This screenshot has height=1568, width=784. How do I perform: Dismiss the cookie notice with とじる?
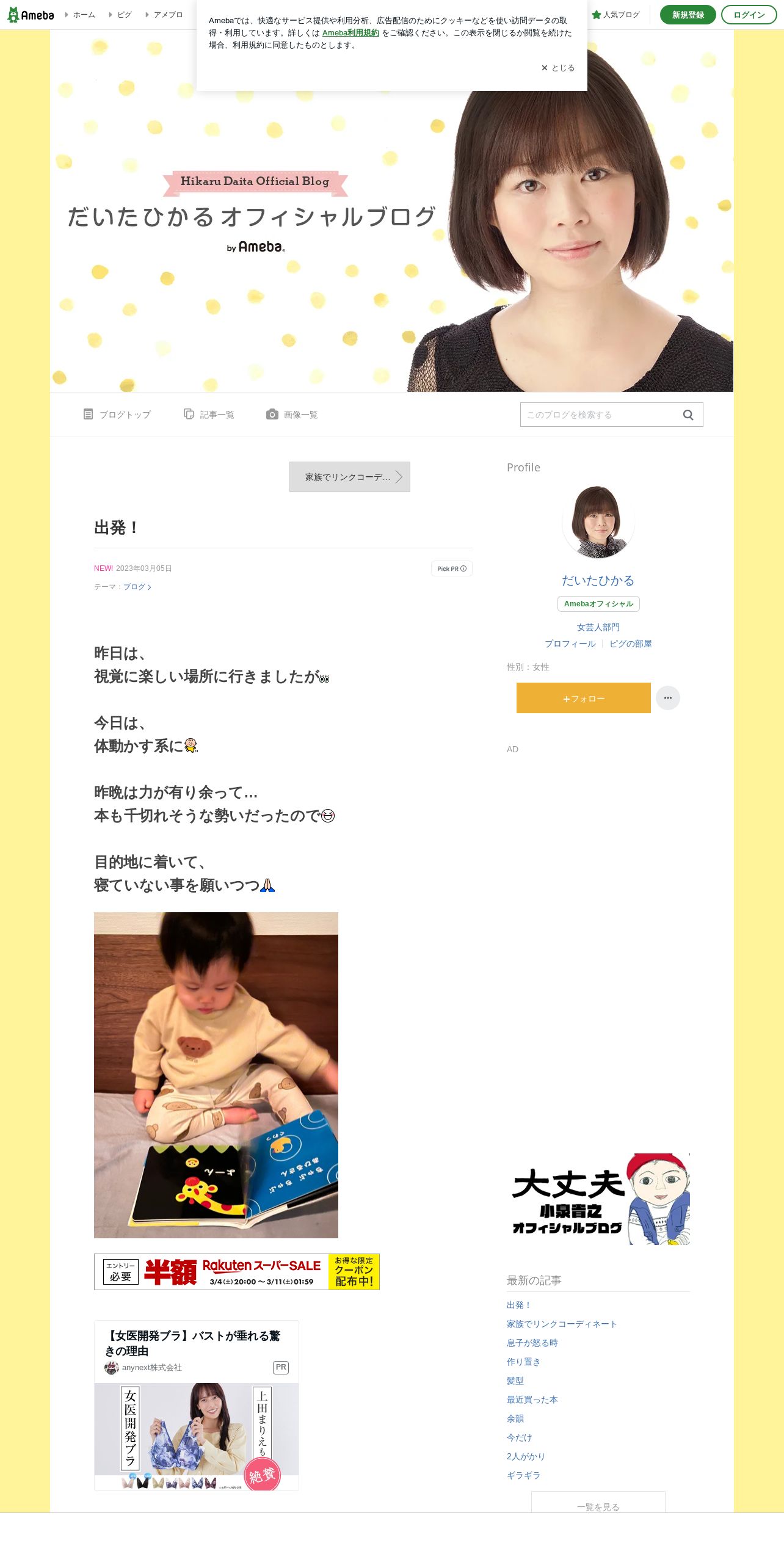point(557,68)
